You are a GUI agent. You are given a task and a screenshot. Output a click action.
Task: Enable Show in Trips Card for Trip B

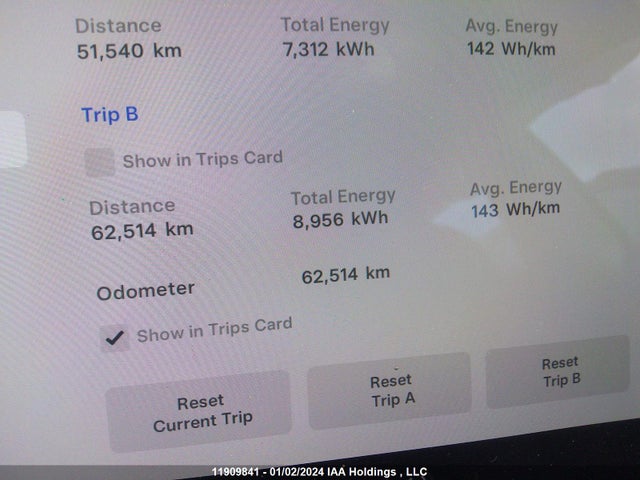[99, 162]
